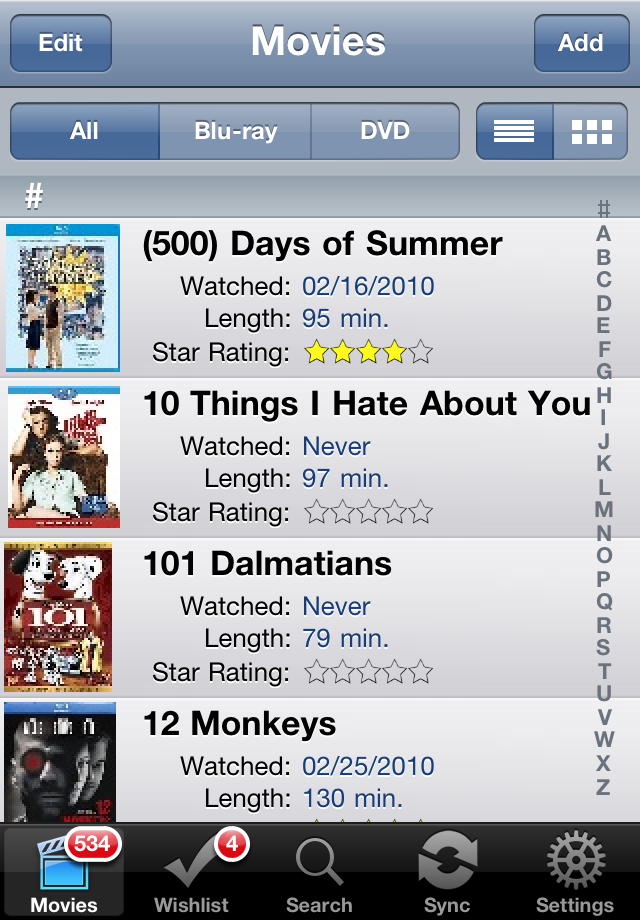Select the Movies tab
This screenshot has height=920, width=640.
click(64, 872)
